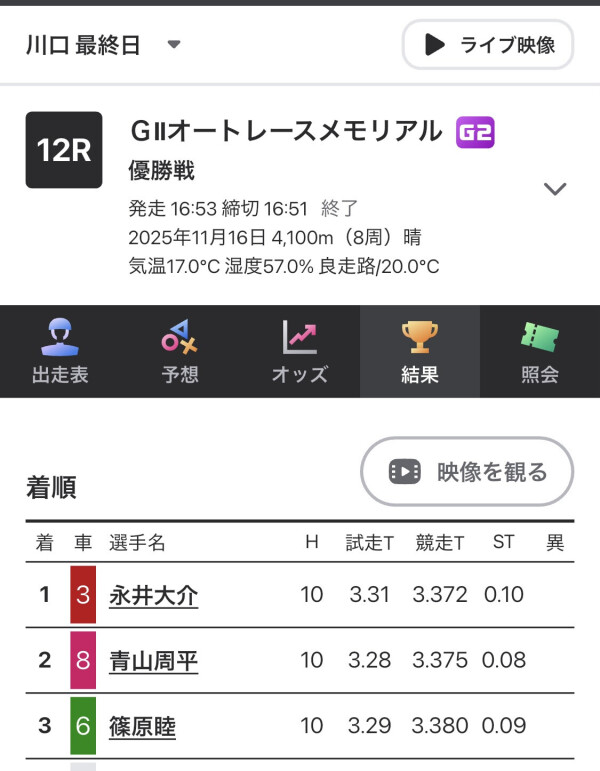600x771 pixels.
Task: Expand the 12R race details chevron
Action: point(554,189)
